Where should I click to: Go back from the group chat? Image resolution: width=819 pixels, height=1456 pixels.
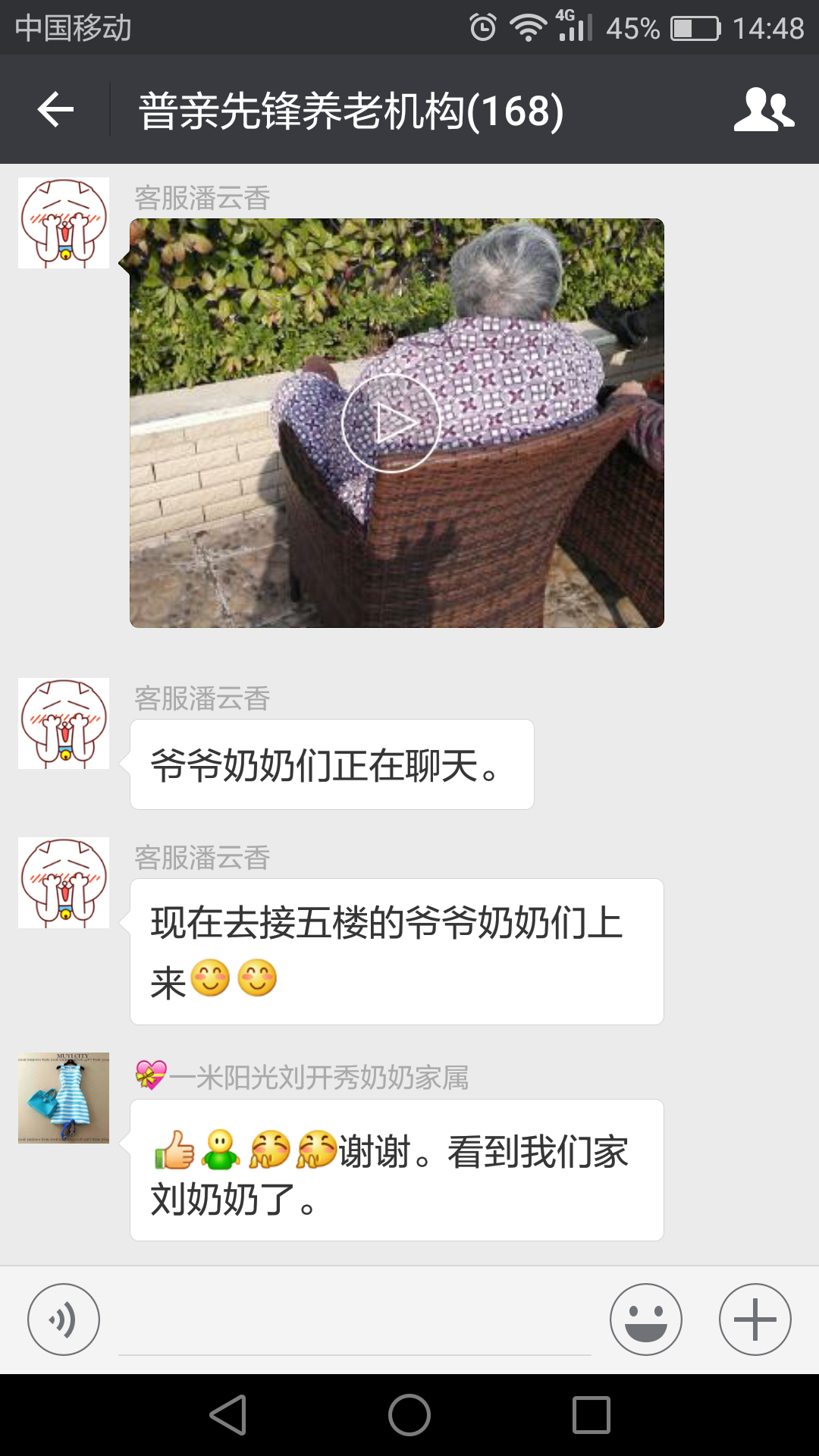[55, 110]
